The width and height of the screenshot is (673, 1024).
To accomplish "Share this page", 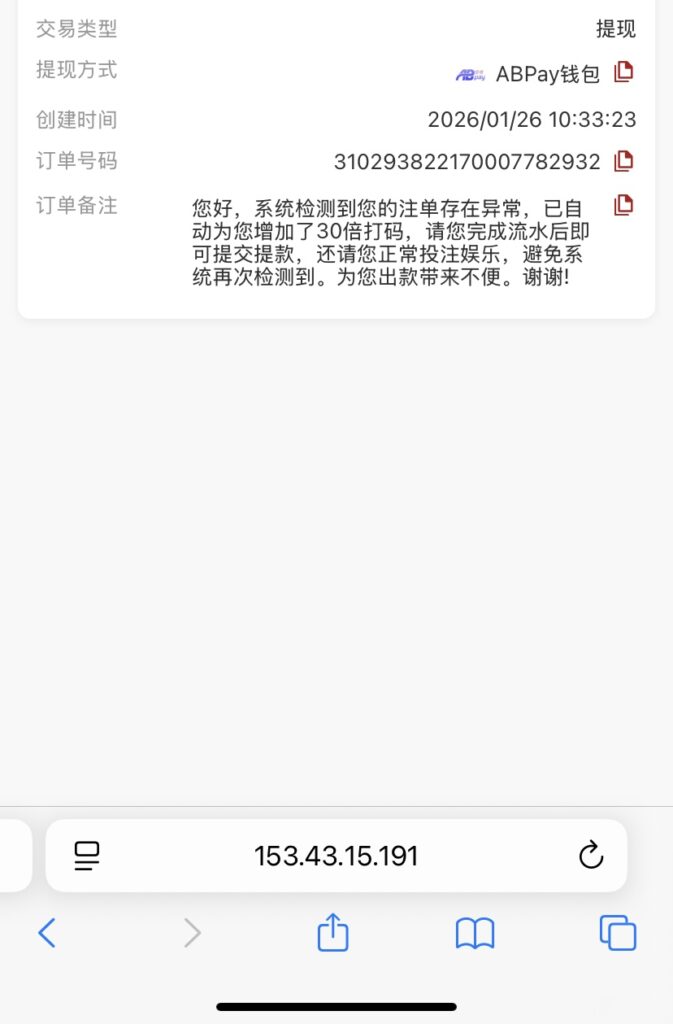I will coord(332,933).
